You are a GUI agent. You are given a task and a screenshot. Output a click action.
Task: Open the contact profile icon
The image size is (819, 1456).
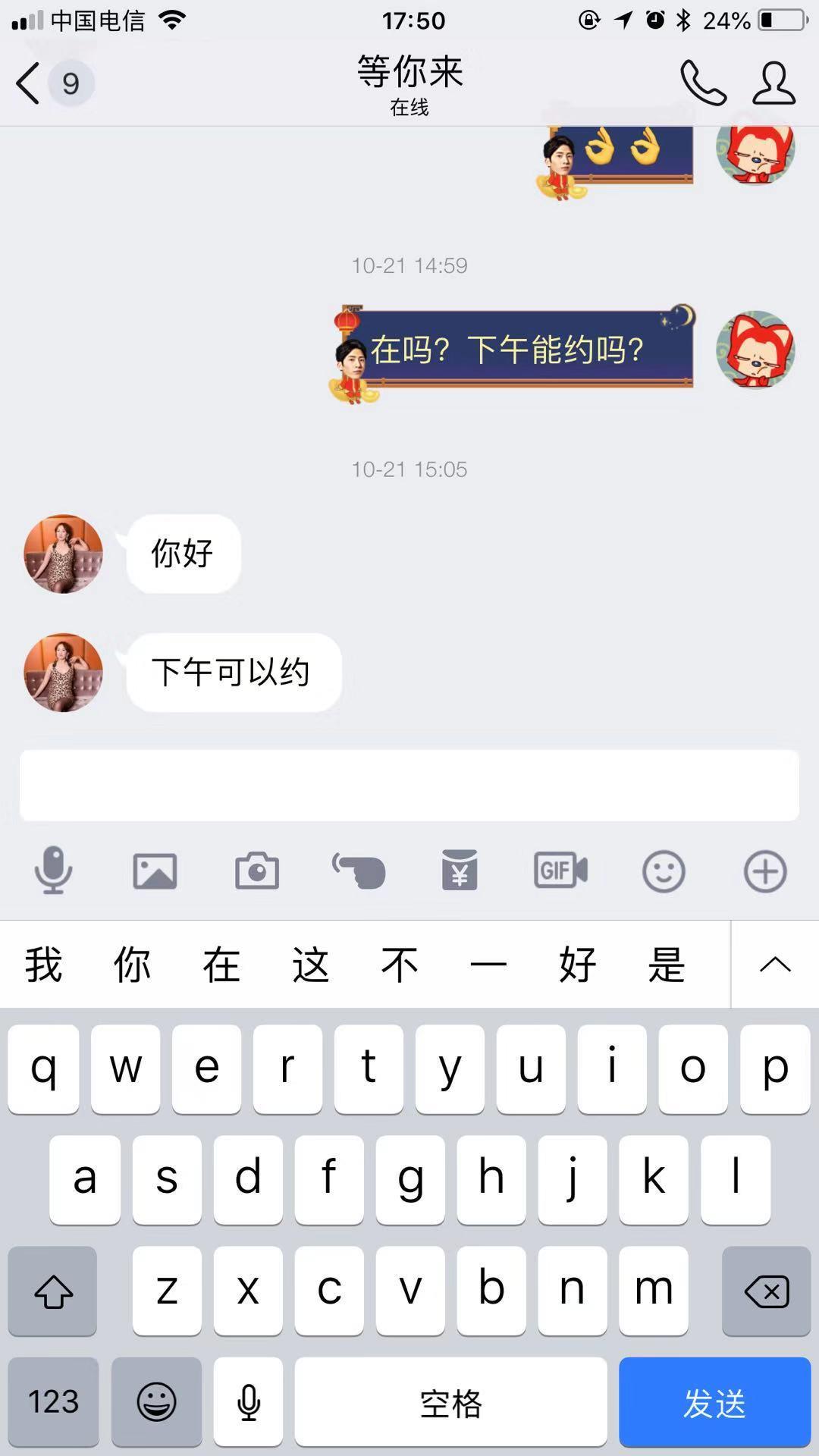(x=773, y=83)
